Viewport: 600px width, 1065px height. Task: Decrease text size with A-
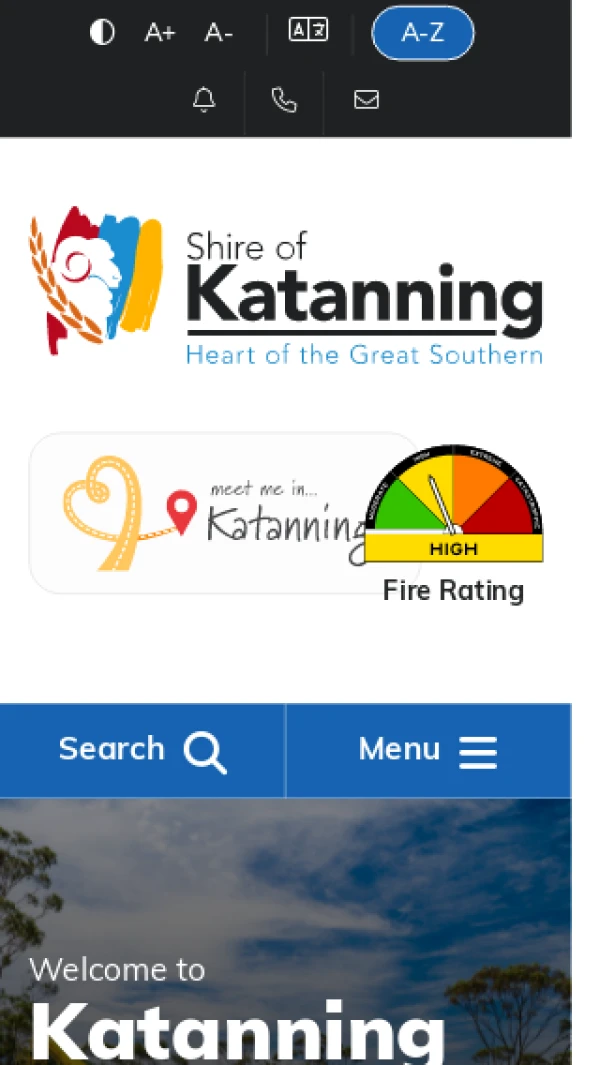pyautogui.click(x=218, y=33)
